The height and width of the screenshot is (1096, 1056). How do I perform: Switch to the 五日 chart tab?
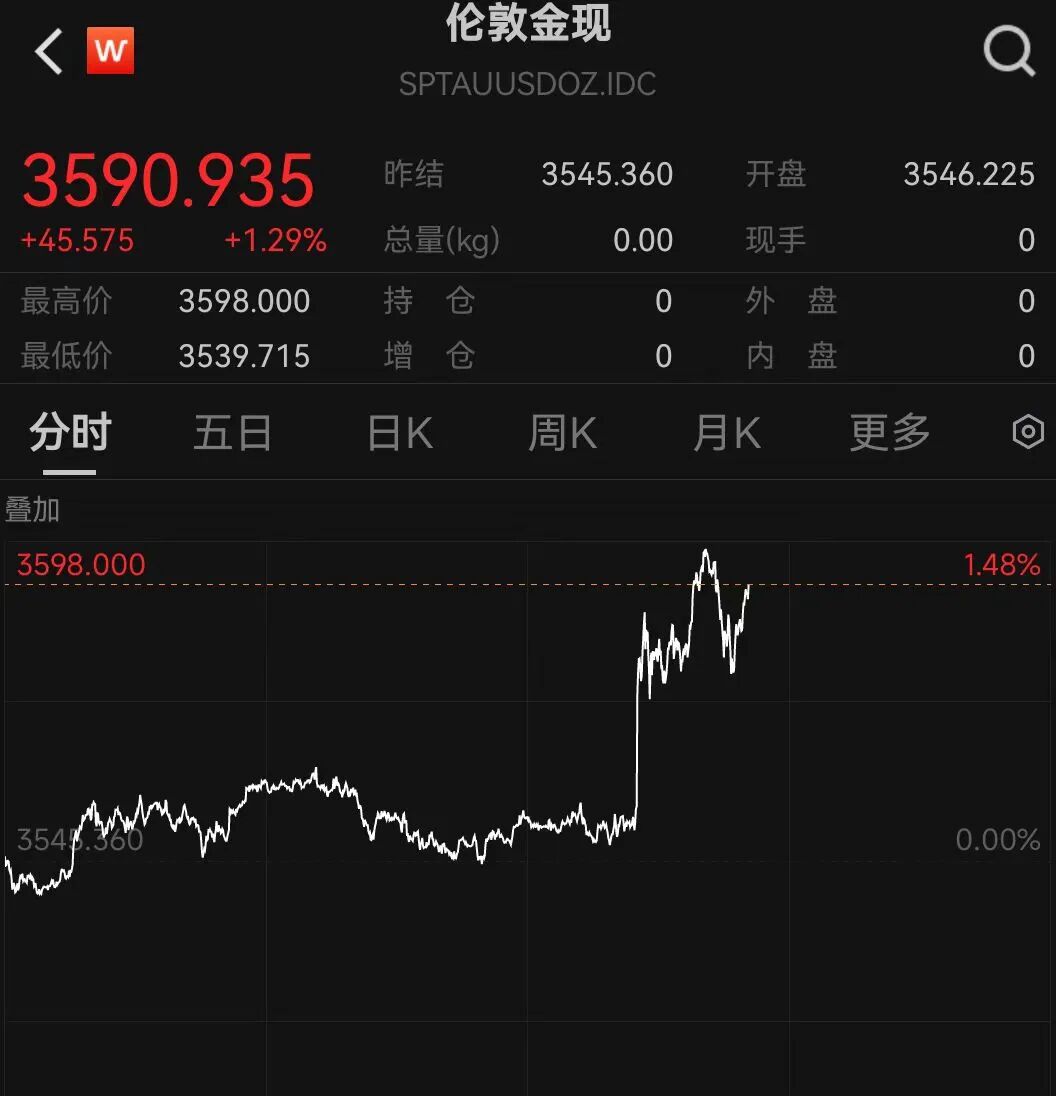tap(232, 433)
